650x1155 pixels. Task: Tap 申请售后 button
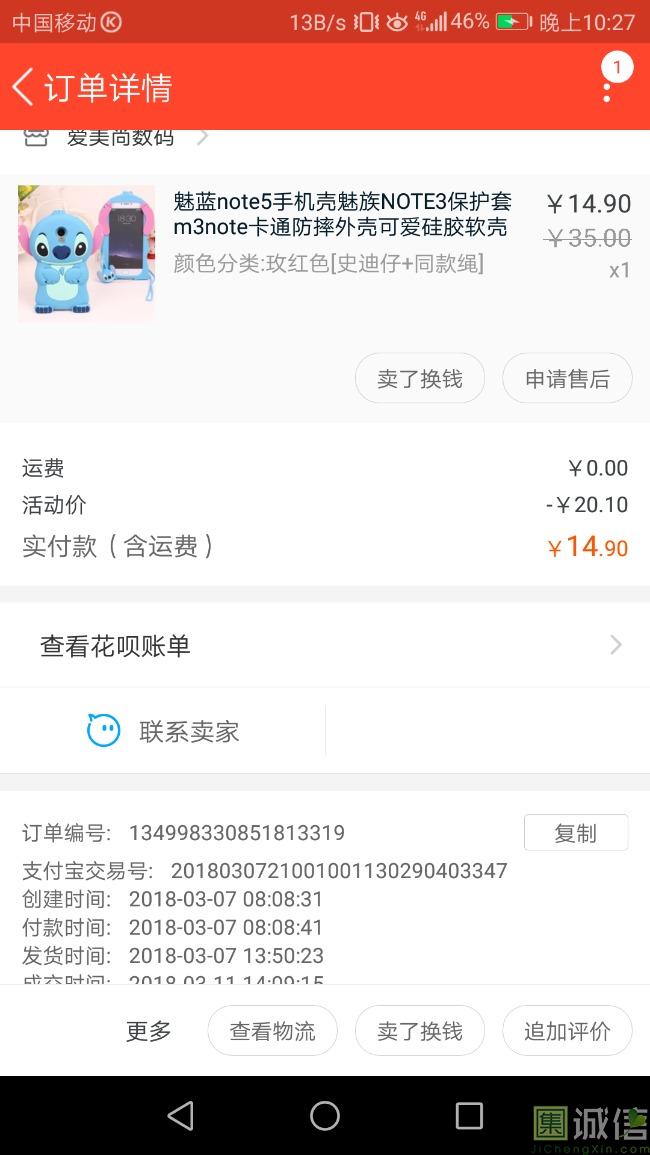567,379
